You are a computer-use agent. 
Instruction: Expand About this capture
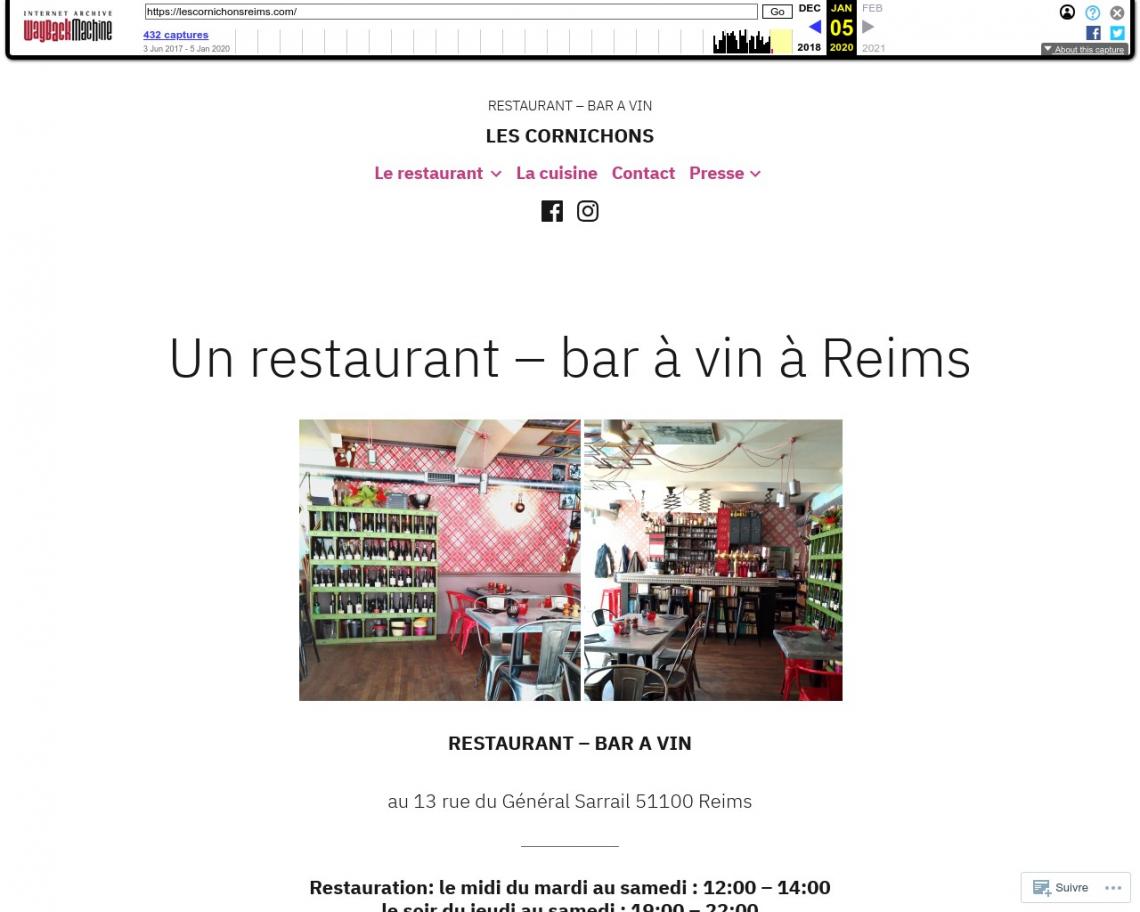[x=1084, y=49]
